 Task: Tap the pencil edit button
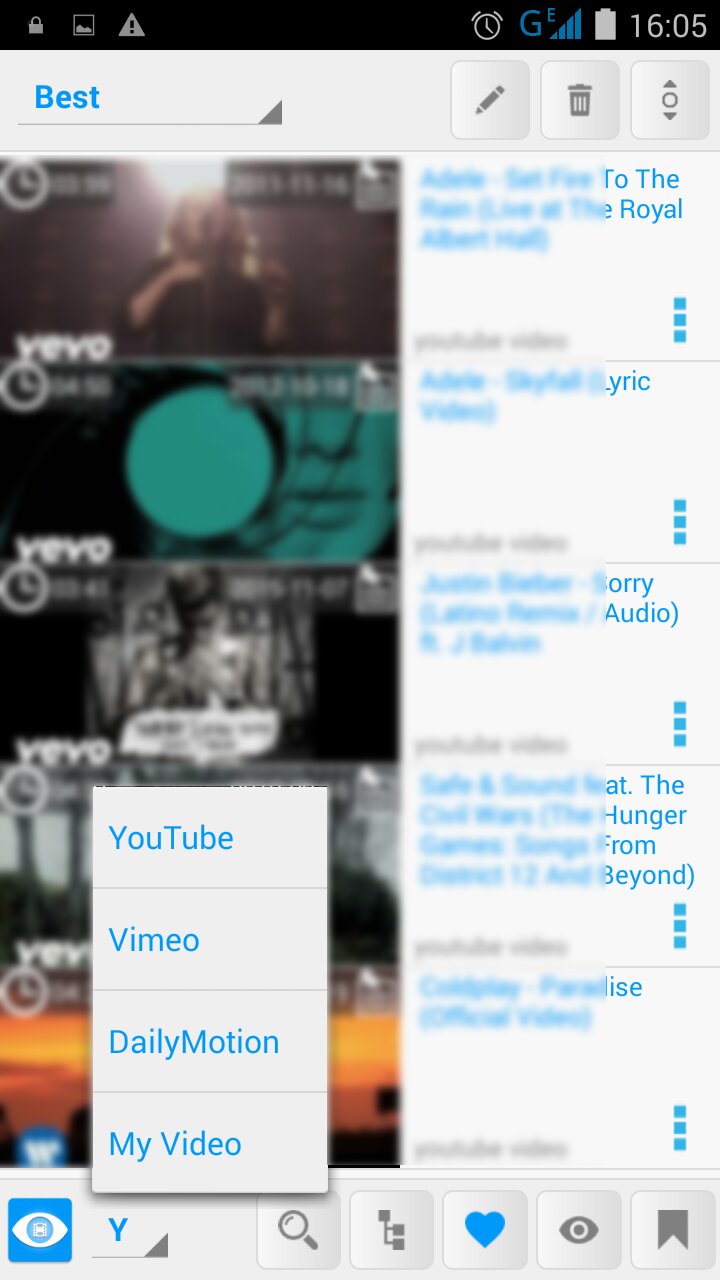pyautogui.click(x=489, y=100)
